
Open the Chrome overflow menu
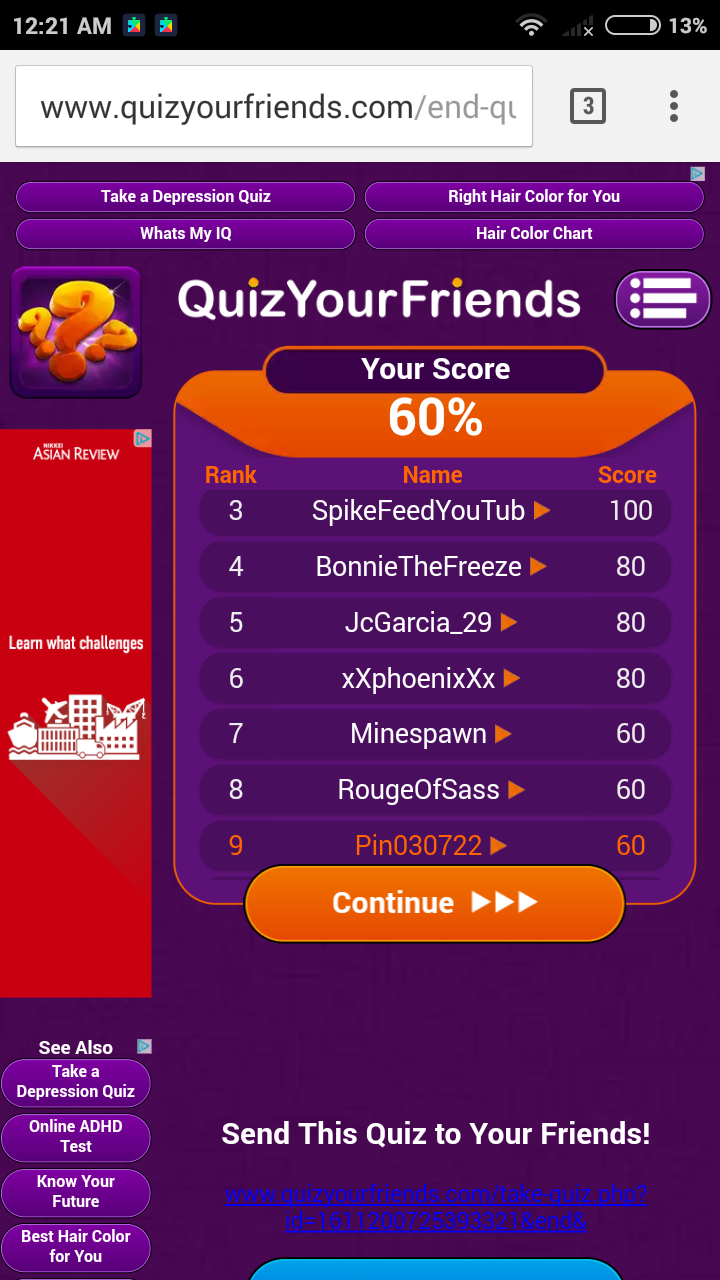[x=674, y=106]
